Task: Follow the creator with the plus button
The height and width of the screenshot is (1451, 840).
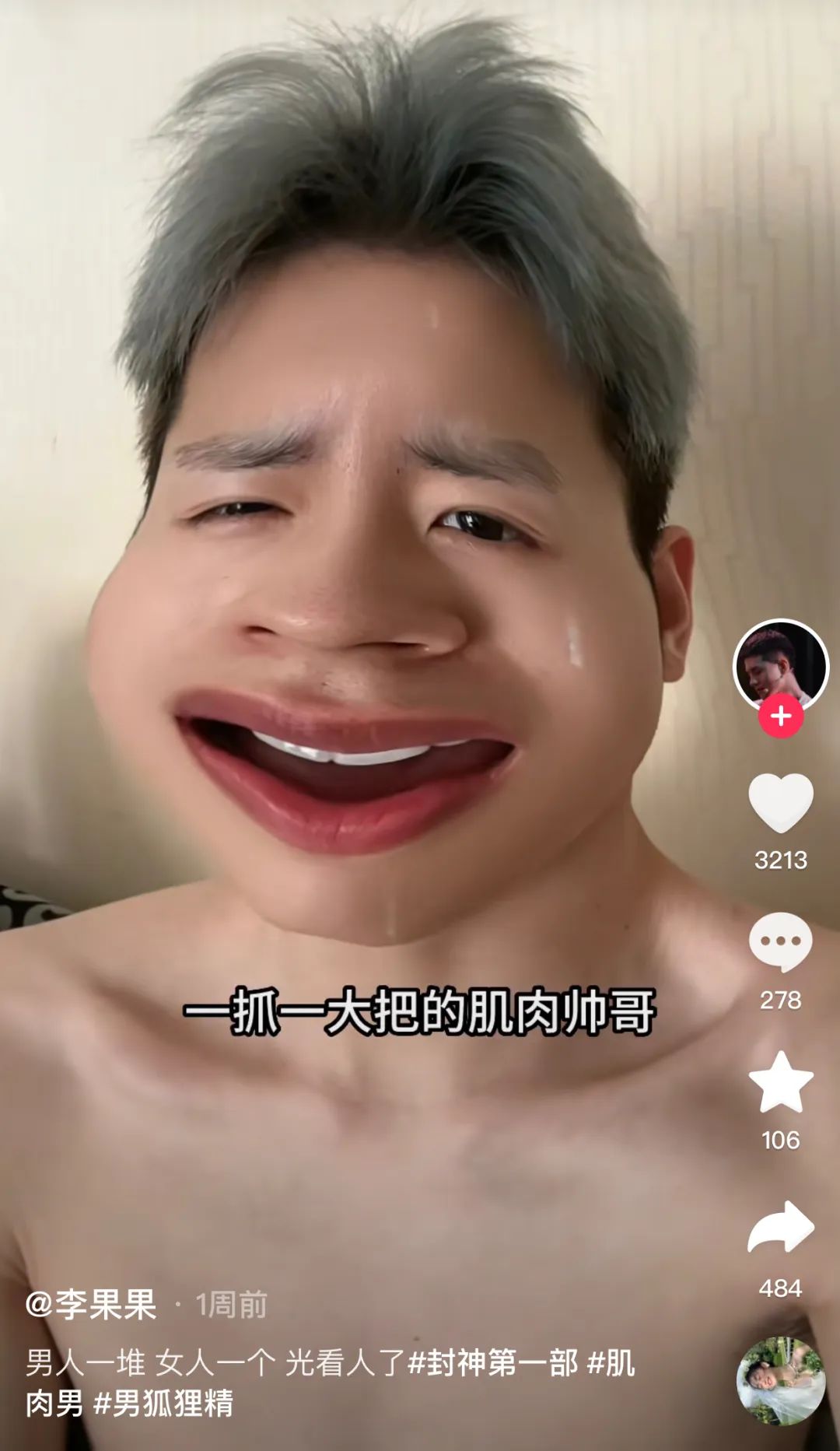Action: tap(781, 717)
